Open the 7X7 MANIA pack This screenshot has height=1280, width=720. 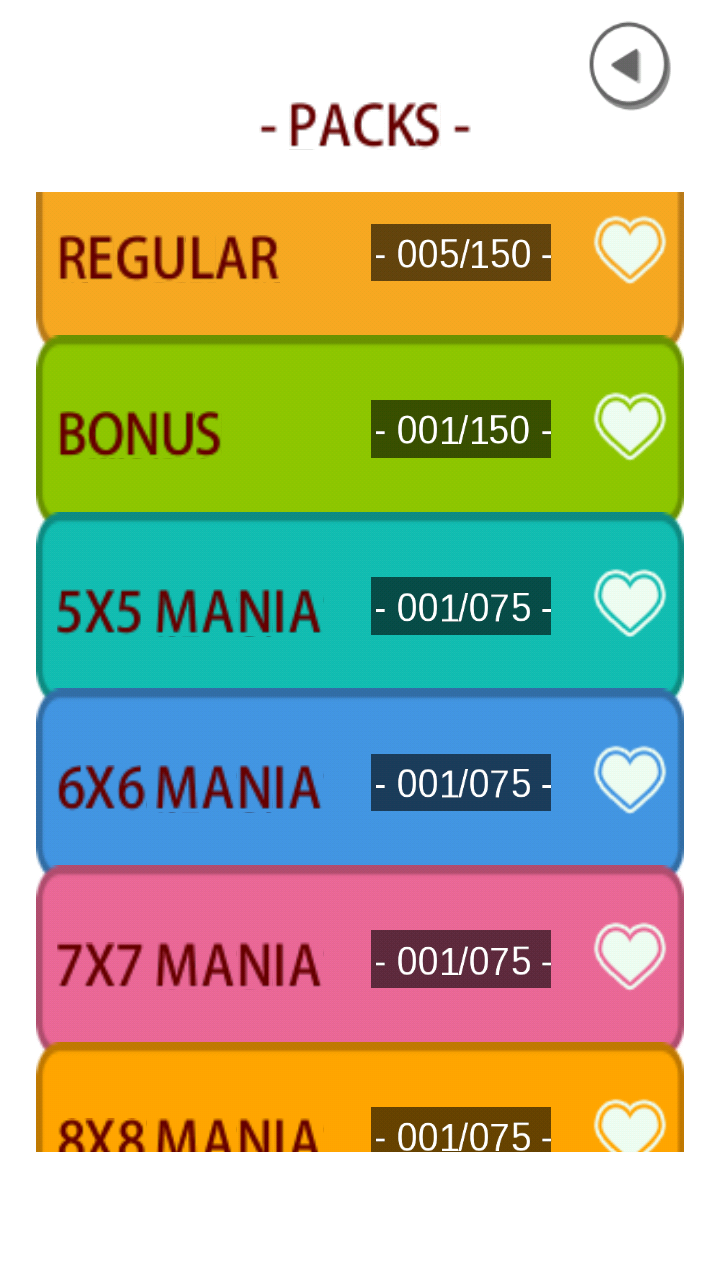[190, 958]
